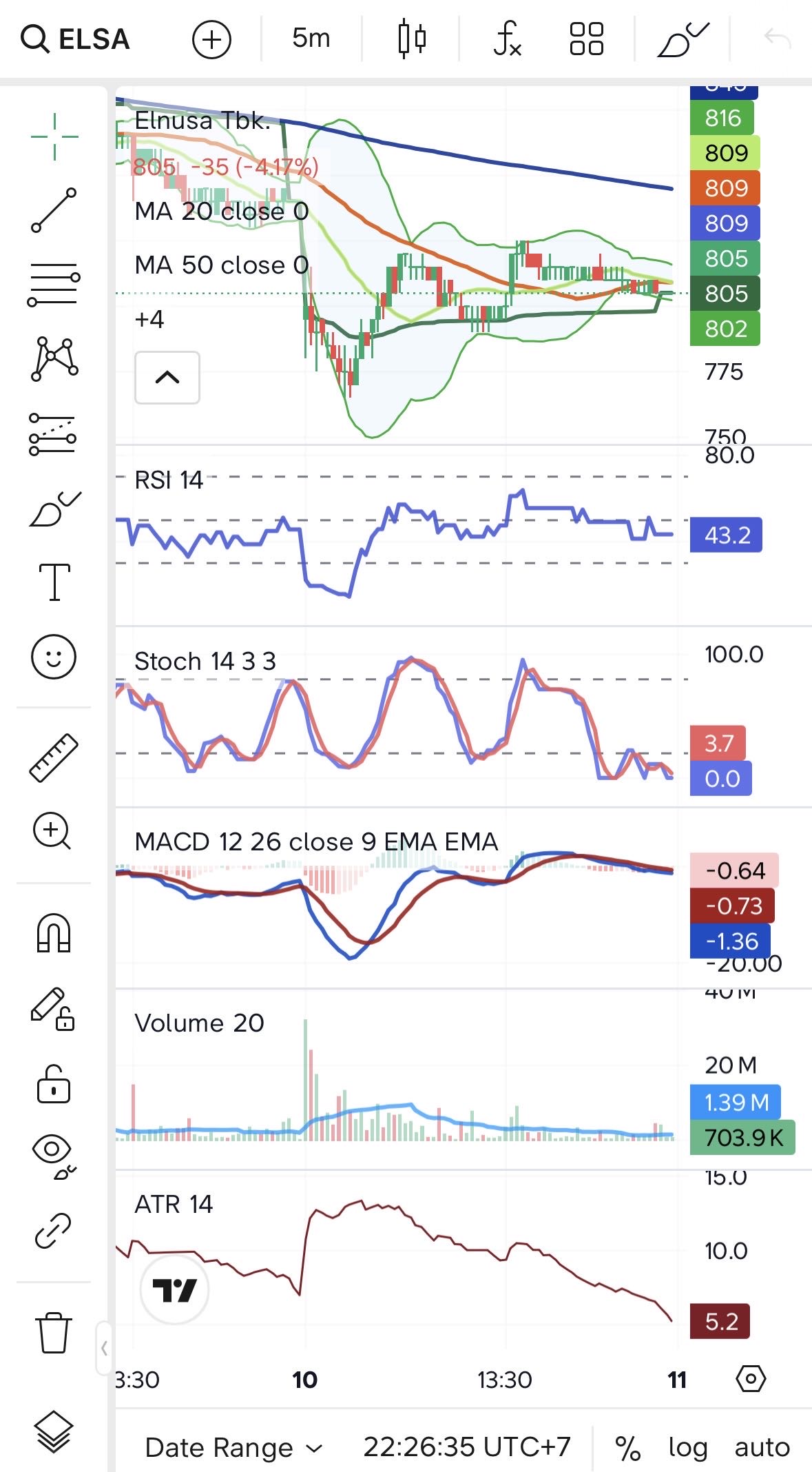The image size is (812, 1472).
Task: Toggle magnet mode for drawings
Action: tap(54, 933)
